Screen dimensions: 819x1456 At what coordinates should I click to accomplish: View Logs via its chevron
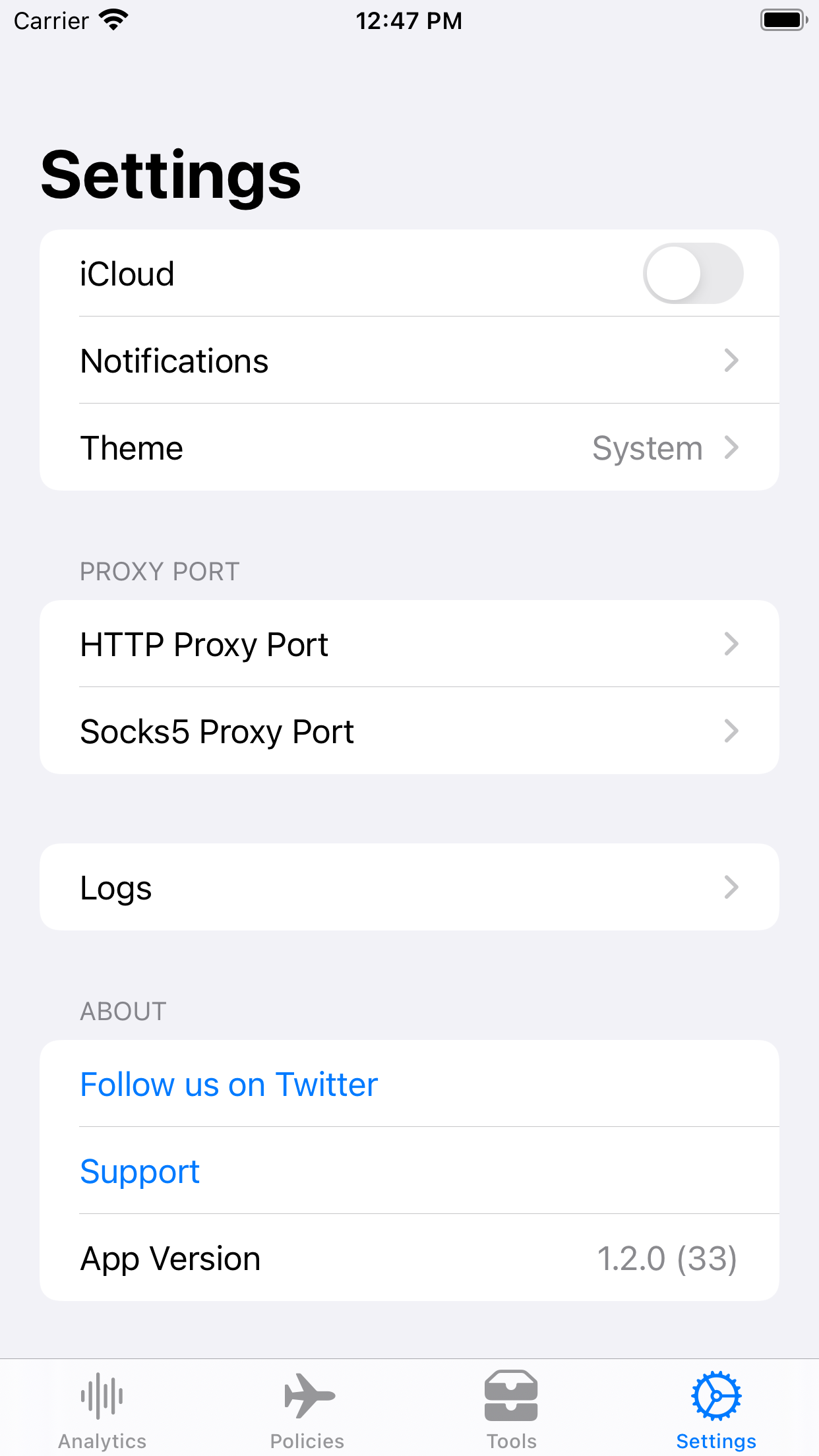731,887
